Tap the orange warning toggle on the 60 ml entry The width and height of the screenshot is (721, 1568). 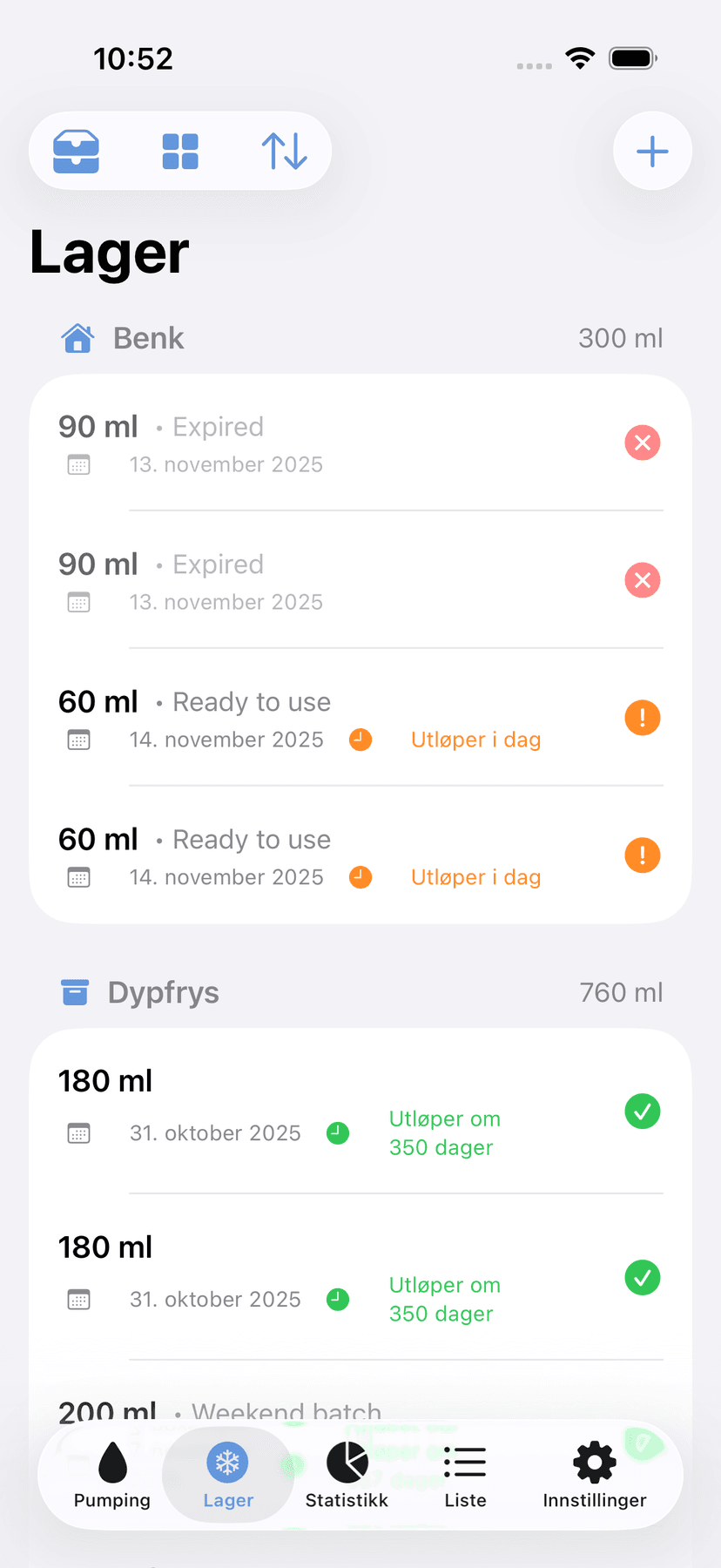click(643, 718)
